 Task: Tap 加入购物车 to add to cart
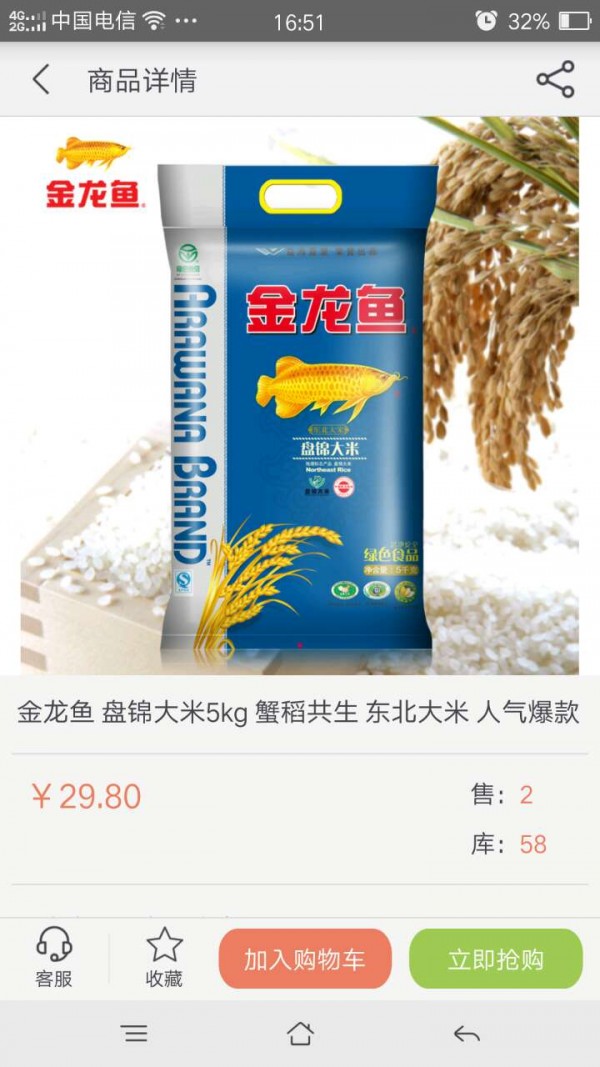click(x=305, y=959)
